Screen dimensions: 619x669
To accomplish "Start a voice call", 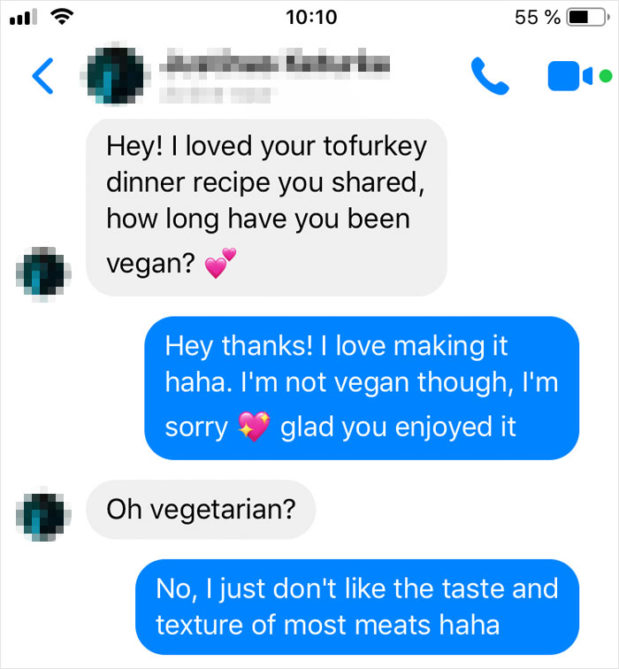I will pyautogui.click(x=489, y=76).
